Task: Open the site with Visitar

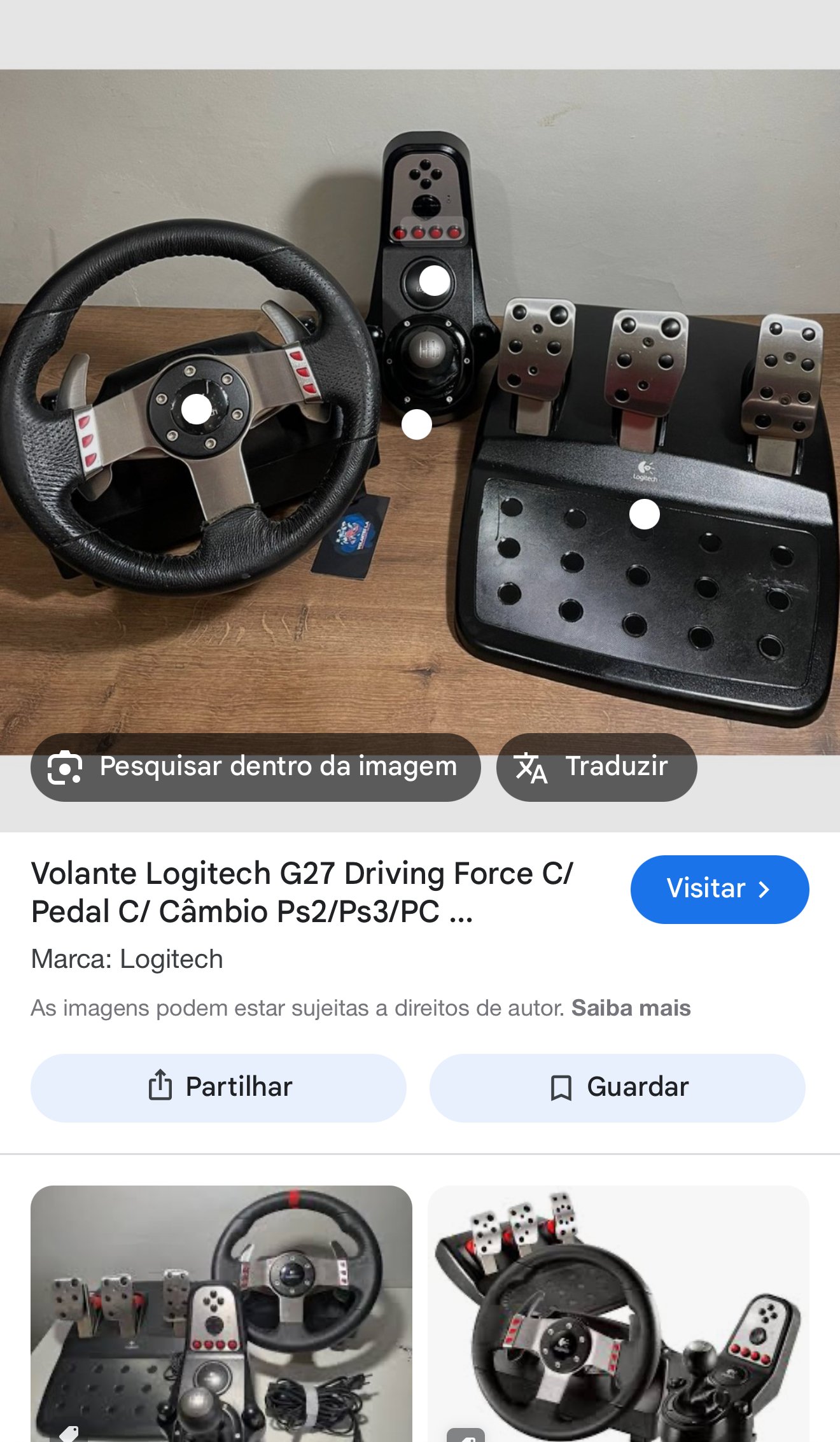Action: pyautogui.click(x=719, y=889)
